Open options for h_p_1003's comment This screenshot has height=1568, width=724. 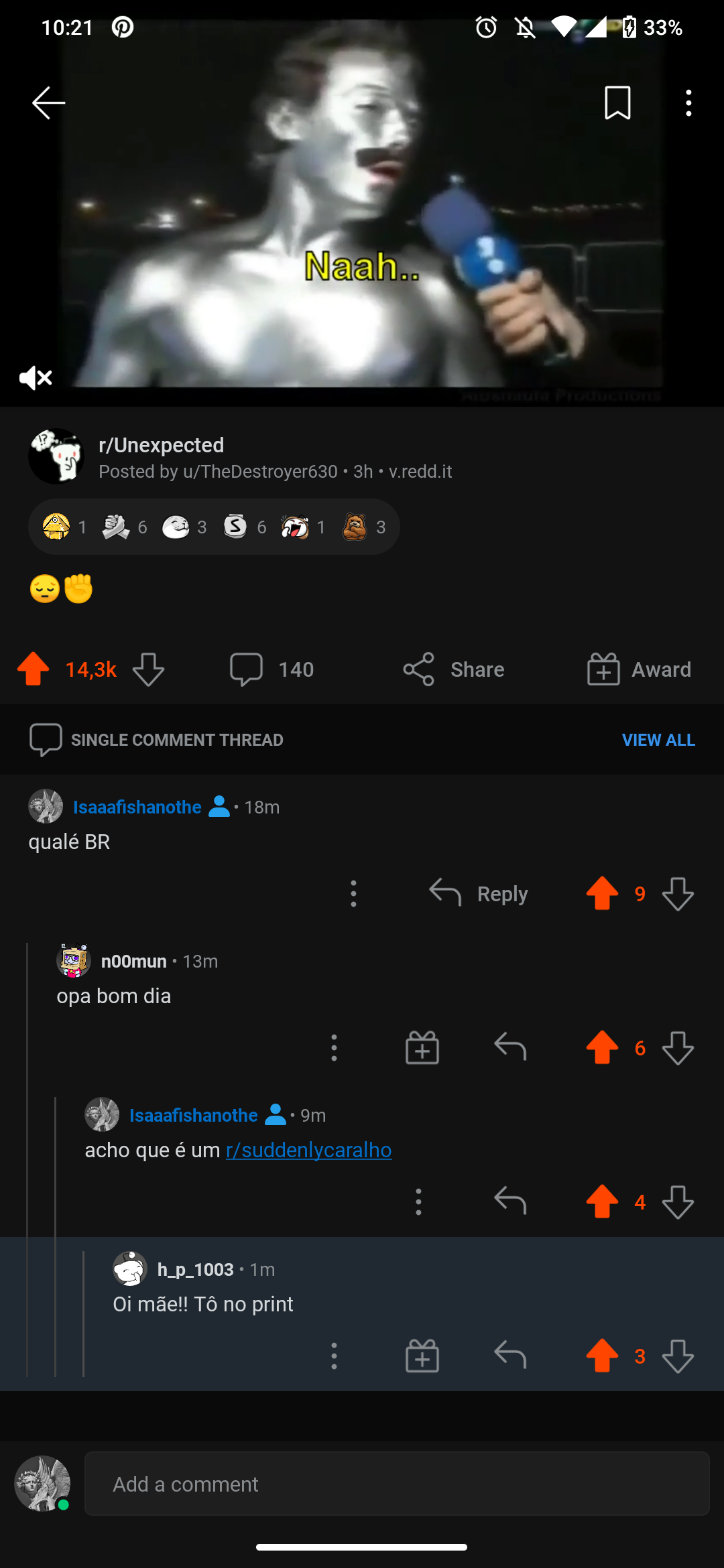(334, 1356)
